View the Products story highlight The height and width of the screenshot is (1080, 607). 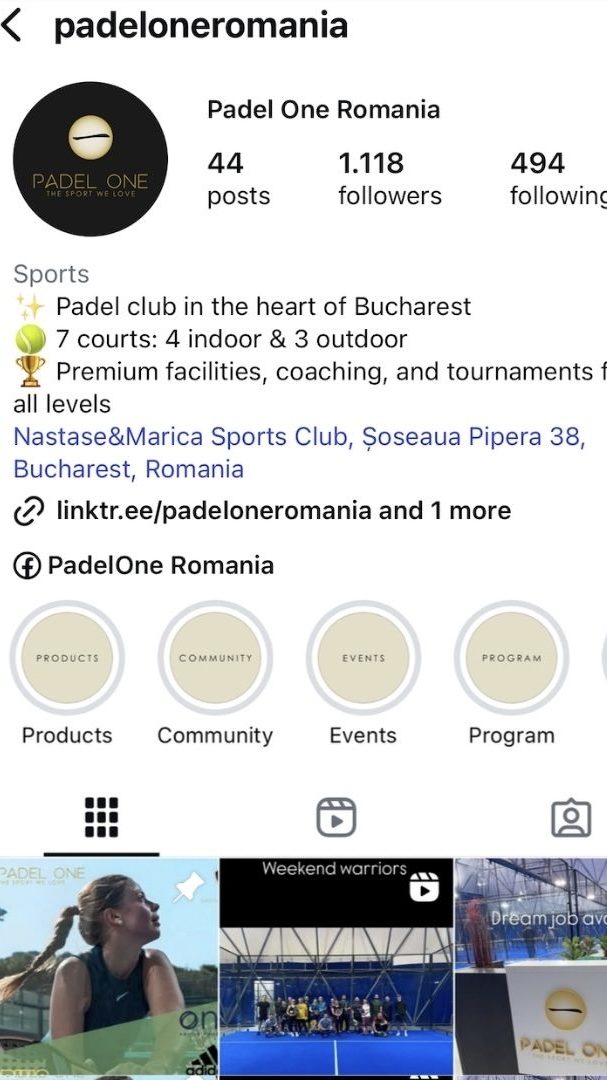(x=67, y=658)
